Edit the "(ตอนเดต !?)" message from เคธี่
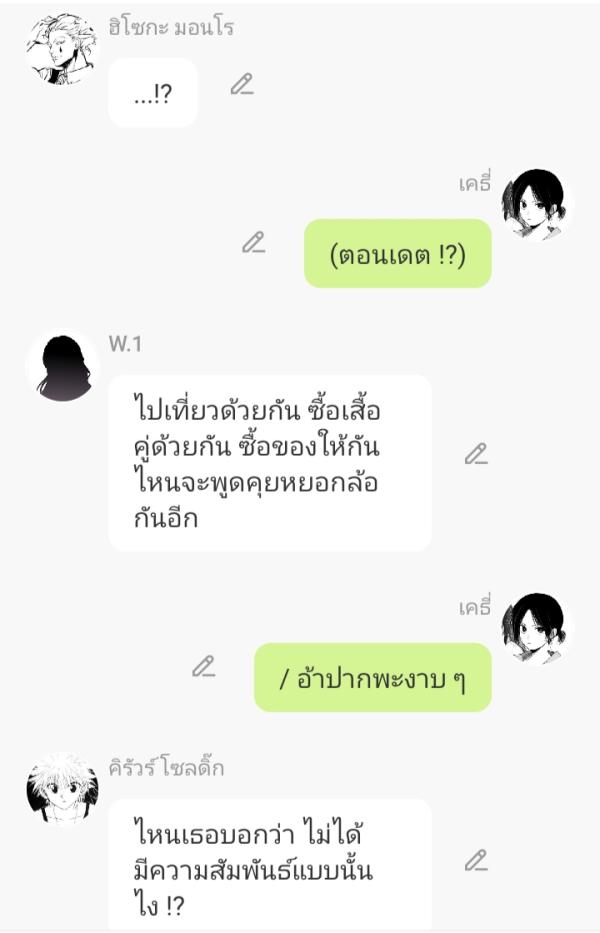 pos(253,242)
